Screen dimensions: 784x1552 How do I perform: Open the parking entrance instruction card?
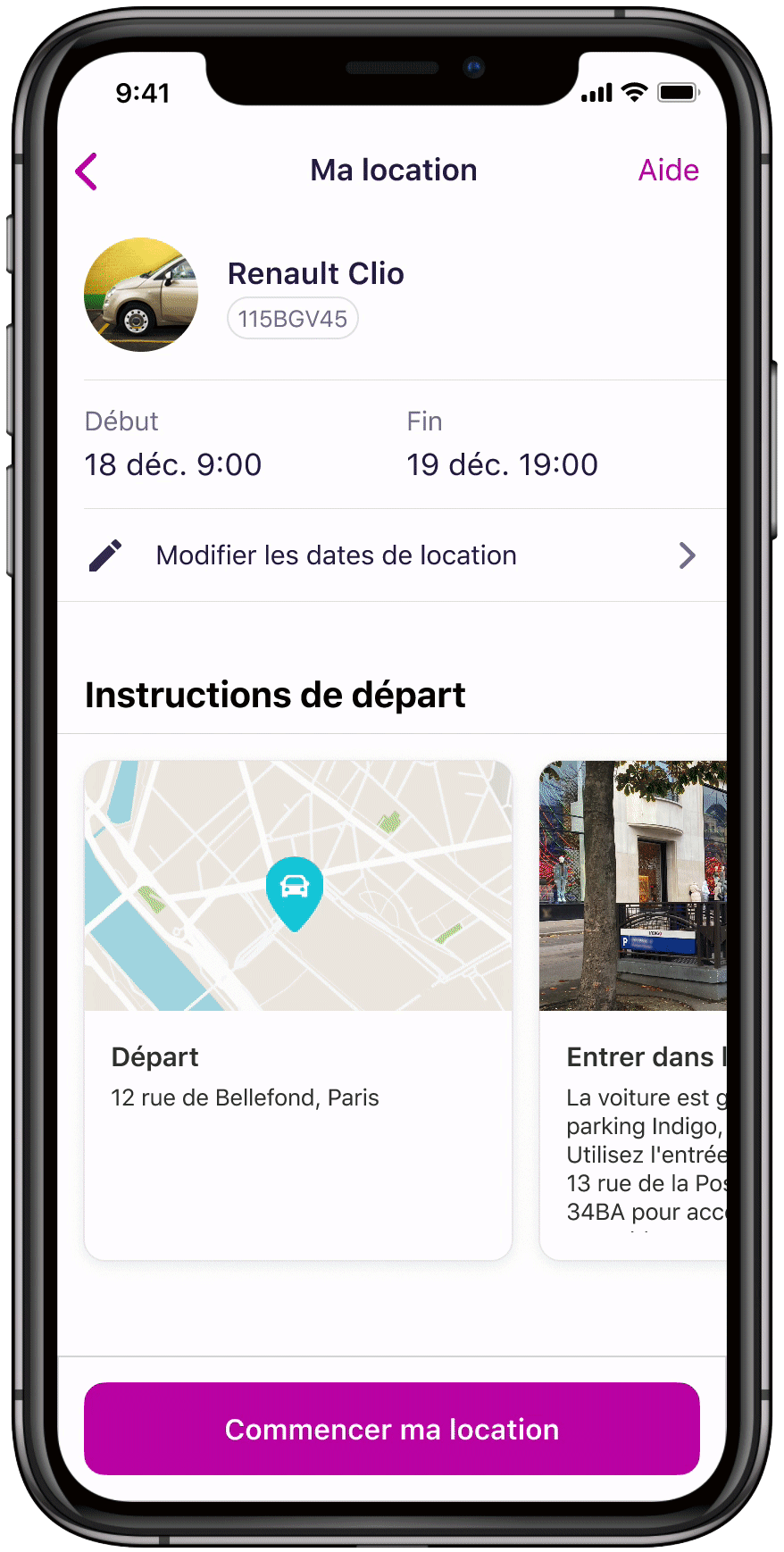633,1009
